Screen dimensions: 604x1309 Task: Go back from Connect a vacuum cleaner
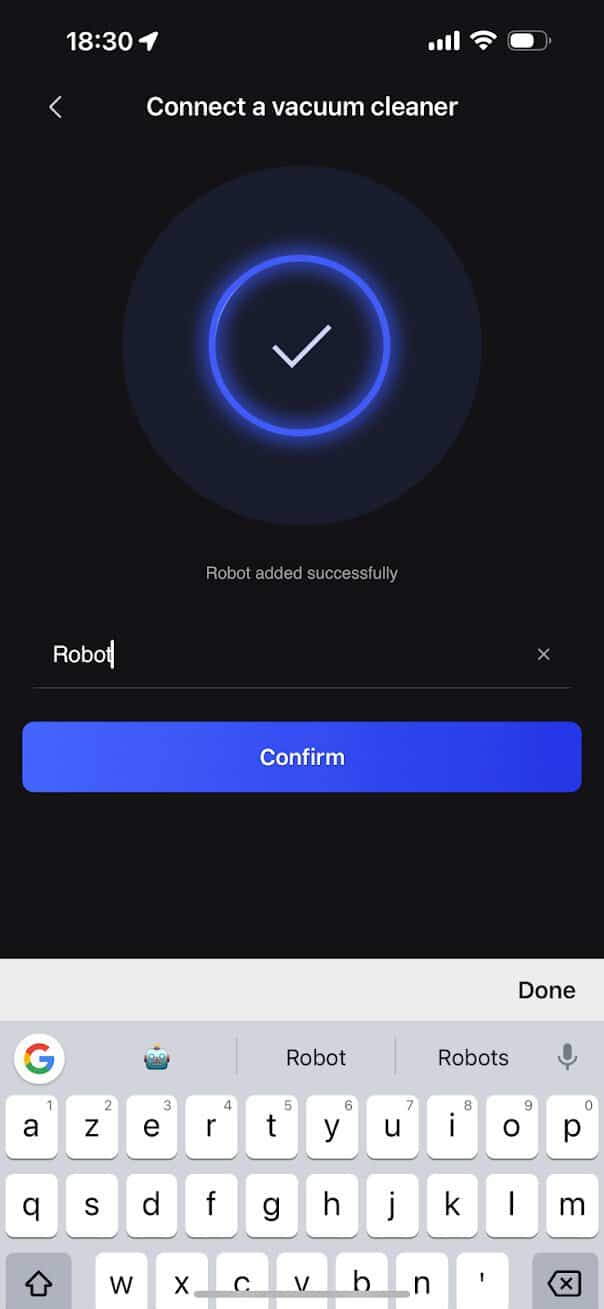(56, 107)
